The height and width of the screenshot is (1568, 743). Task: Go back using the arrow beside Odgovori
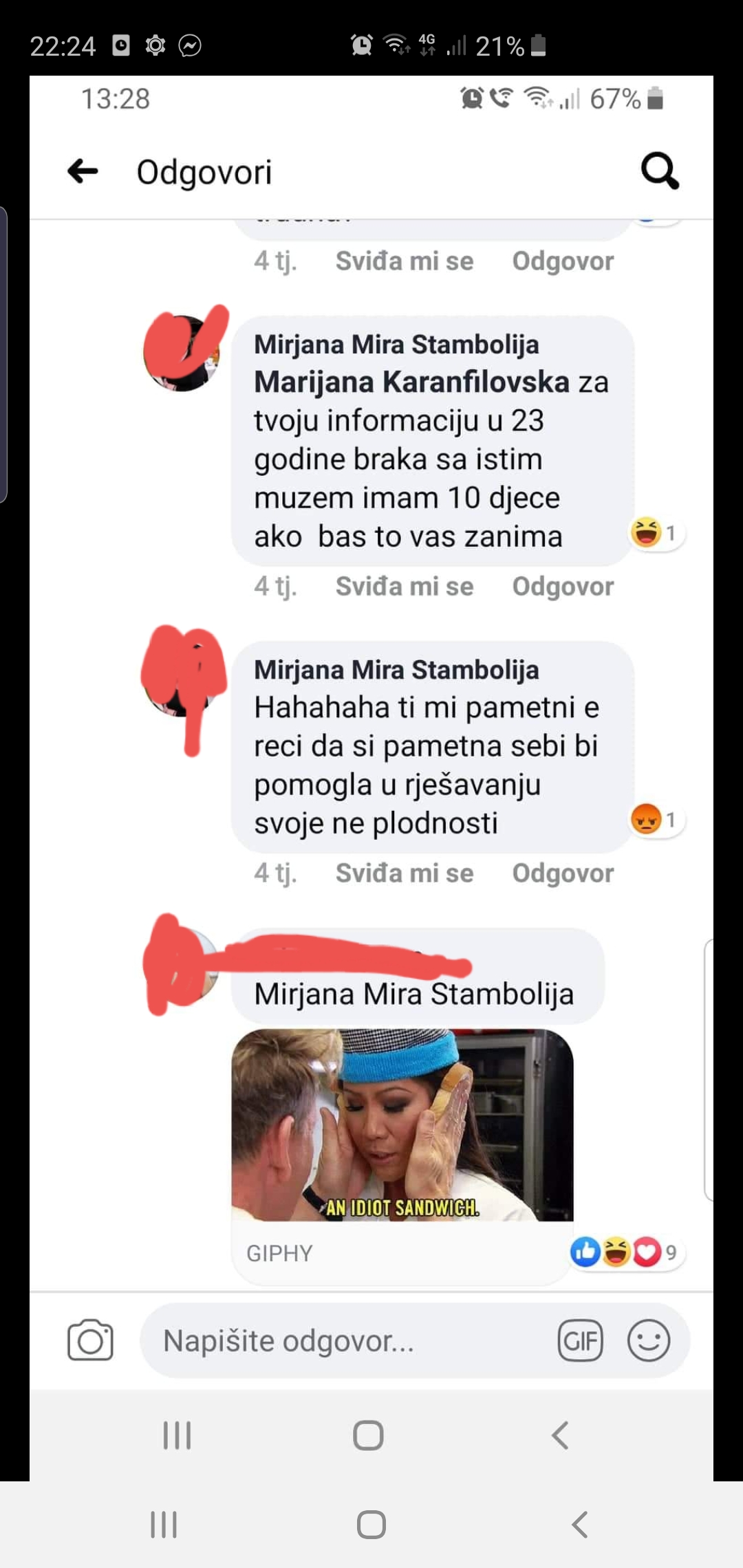click(x=83, y=171)
